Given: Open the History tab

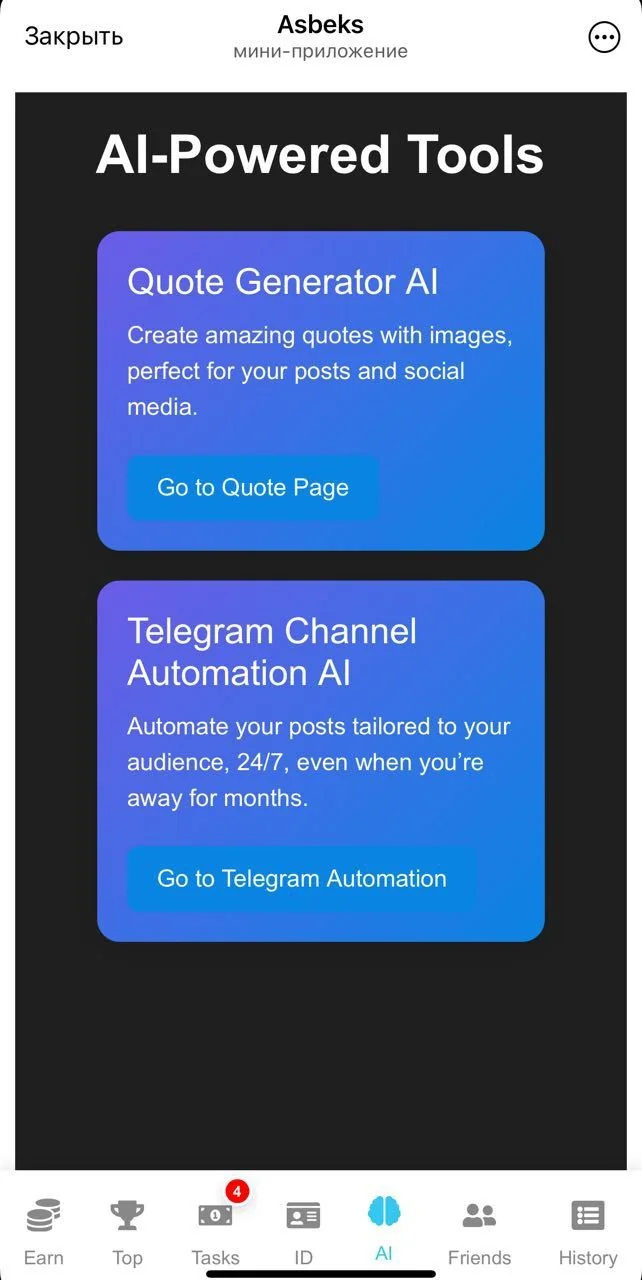Looking at the screenshot, I should [x=587, y=1232].
